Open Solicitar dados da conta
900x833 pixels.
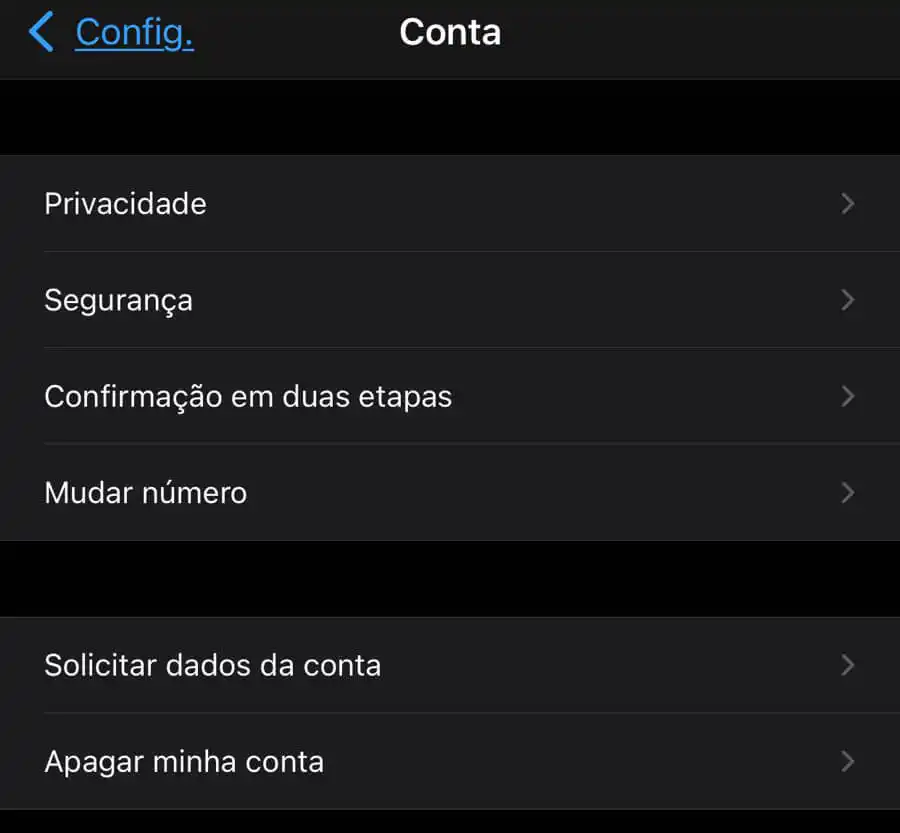449,665
